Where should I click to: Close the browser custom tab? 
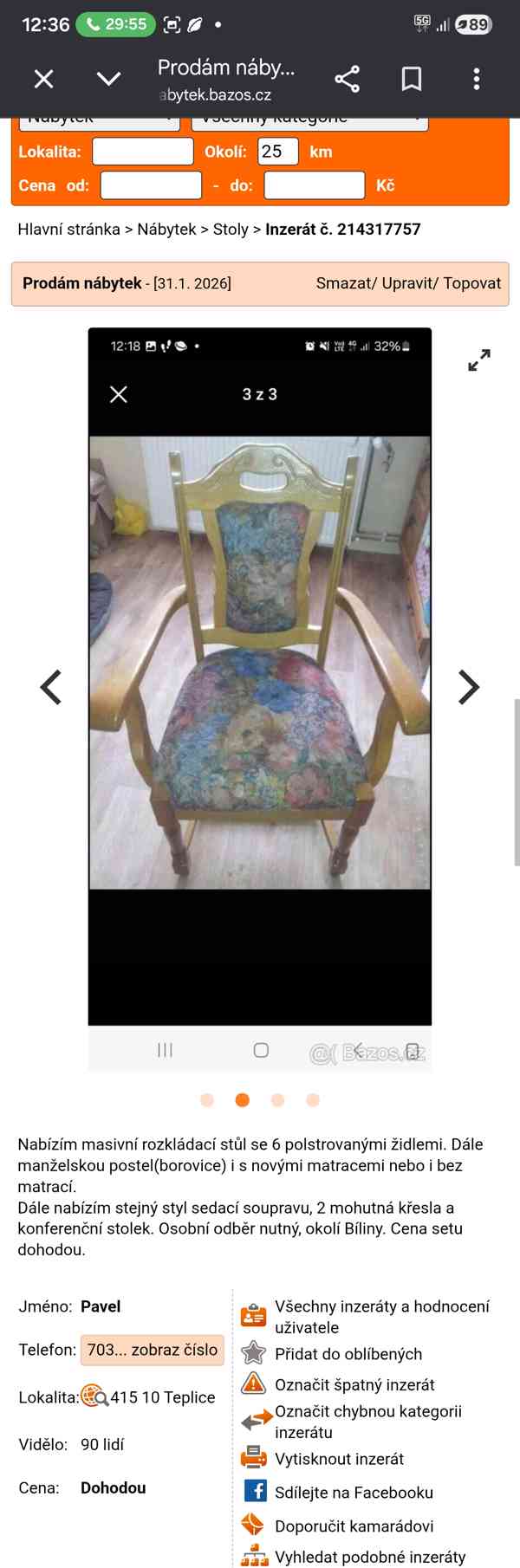pos(43,80)
